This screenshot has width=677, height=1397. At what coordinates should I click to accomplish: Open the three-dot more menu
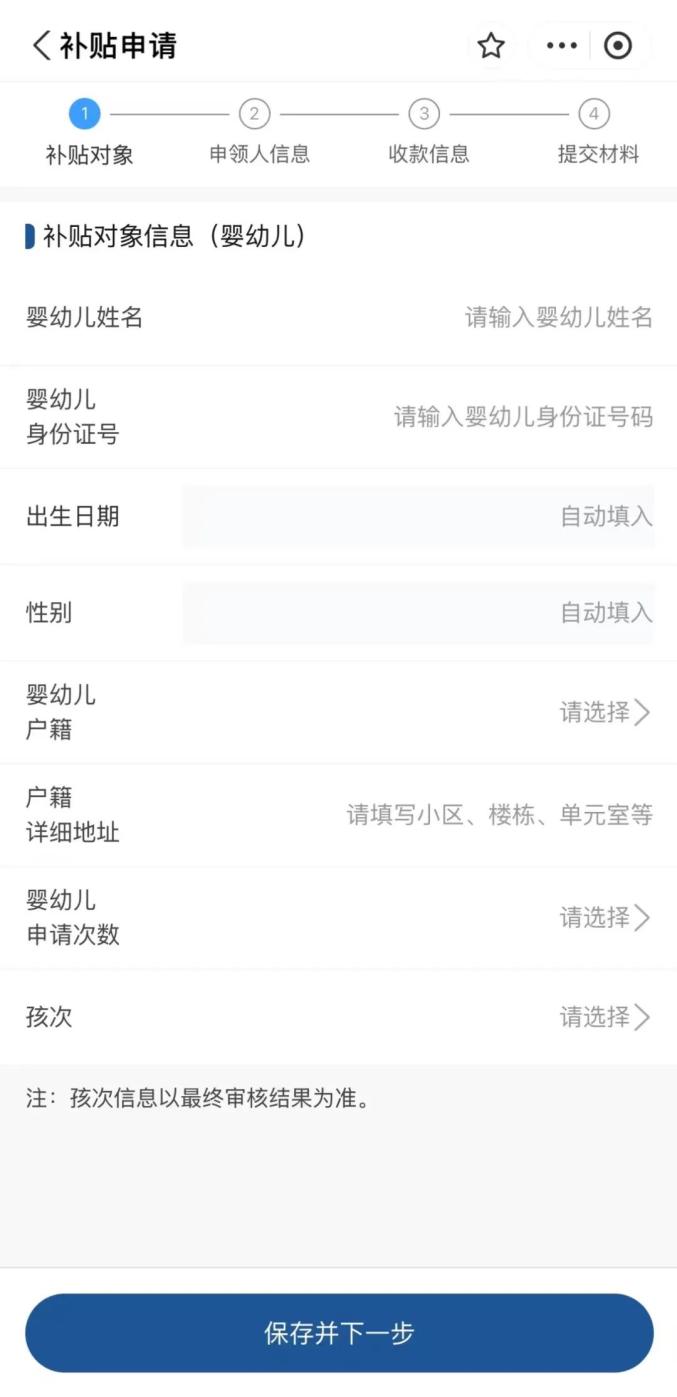(562, 46)
